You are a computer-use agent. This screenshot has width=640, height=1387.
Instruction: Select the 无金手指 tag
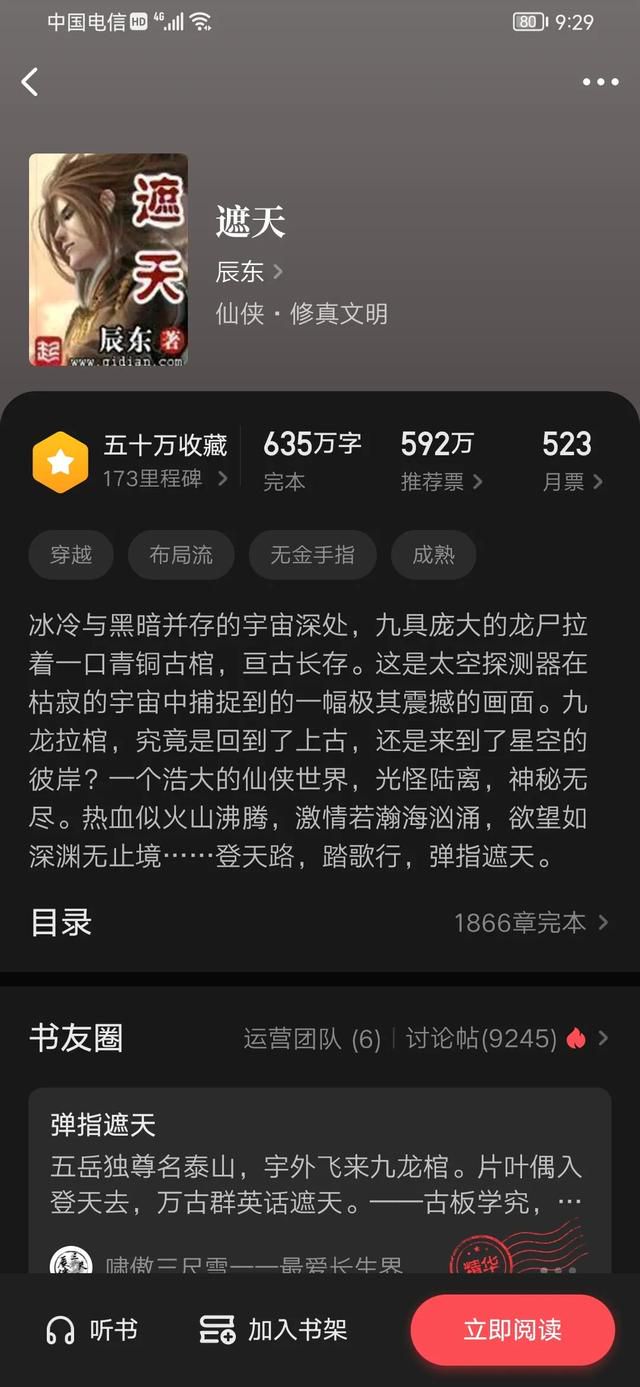tap(312, 555)
